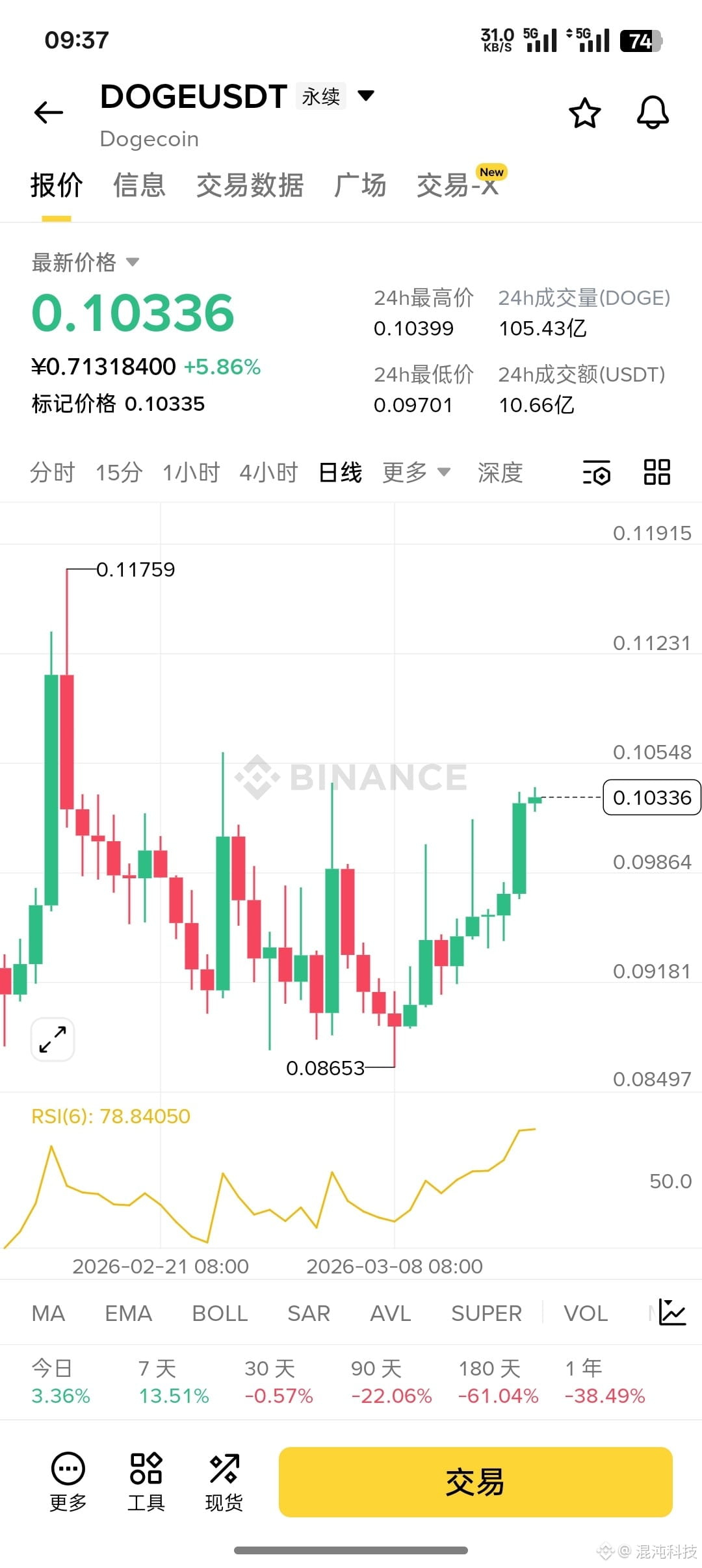
Task: Open the 现货 spot shortcut
Action: click(224, 1482)
